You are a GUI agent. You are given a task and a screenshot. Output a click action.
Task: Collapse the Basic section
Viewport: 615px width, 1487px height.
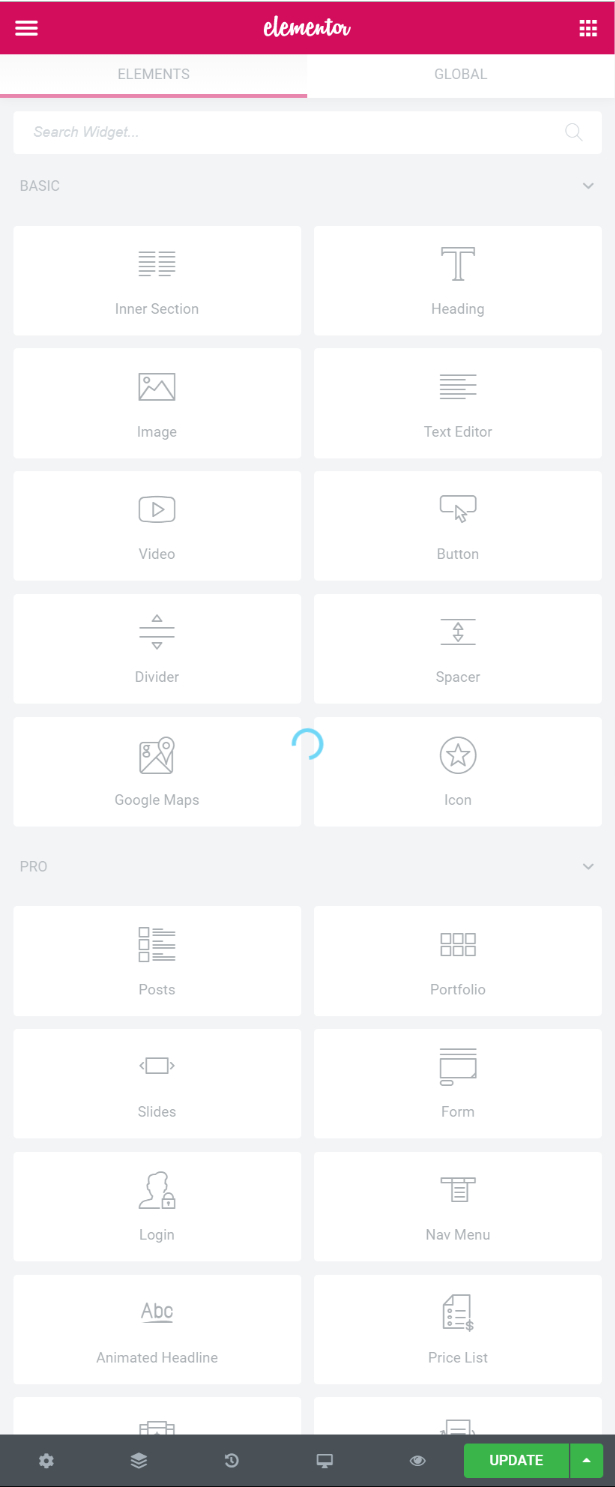(588, 186)
